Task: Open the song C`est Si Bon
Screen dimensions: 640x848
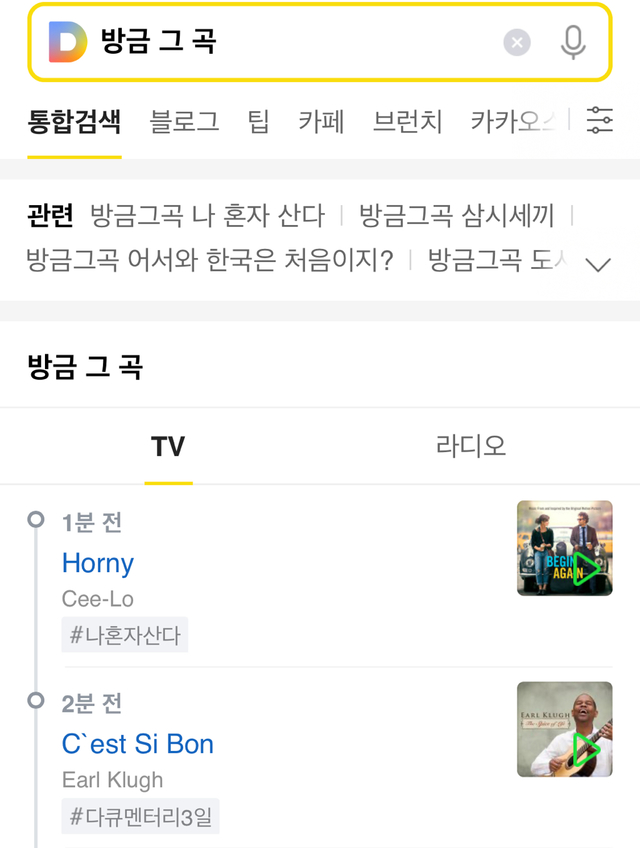Action: [x=138, y=744]
